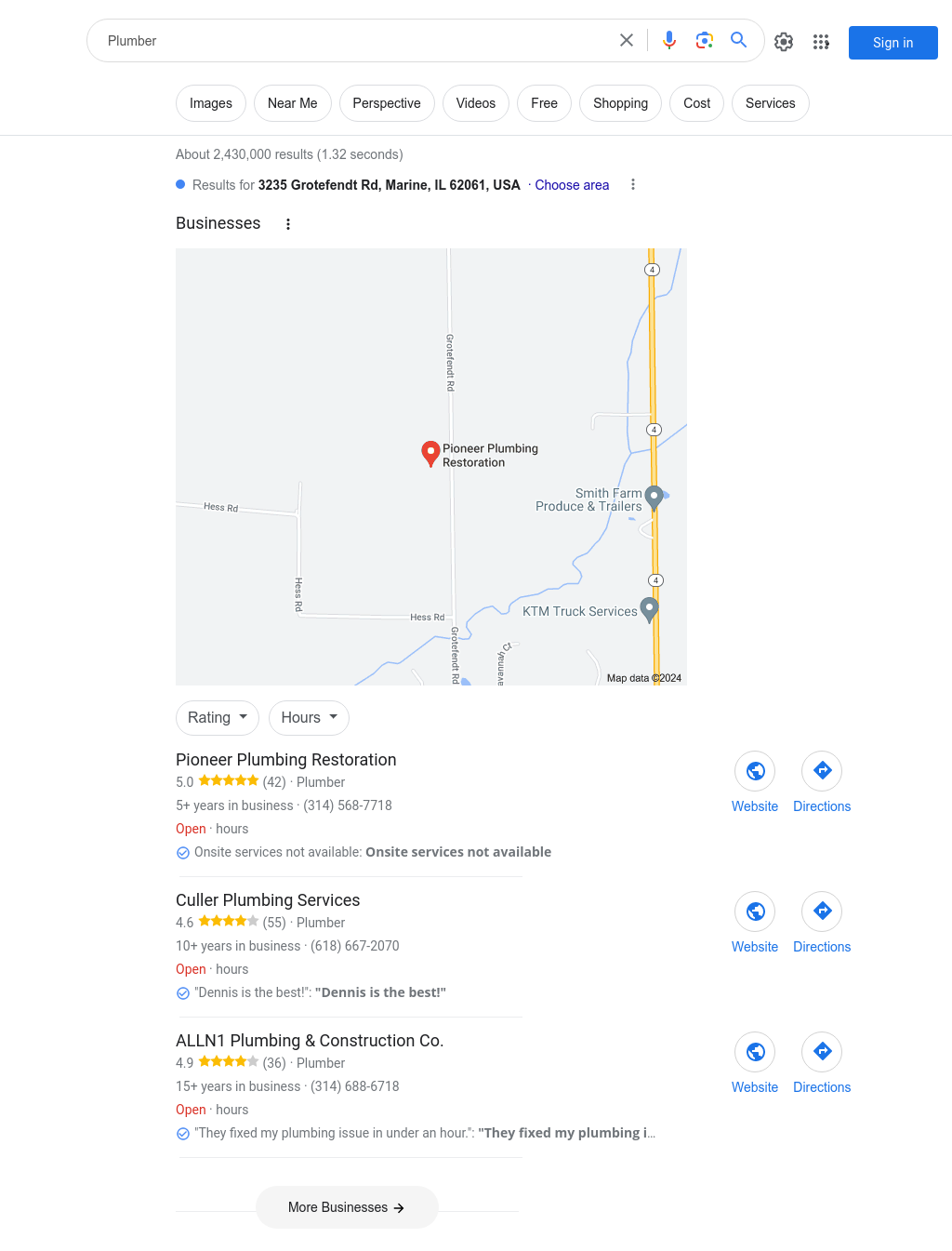The image size is (952, 1251).
Task: Select the Near Me chip
Action: click(x=292, y=103)
